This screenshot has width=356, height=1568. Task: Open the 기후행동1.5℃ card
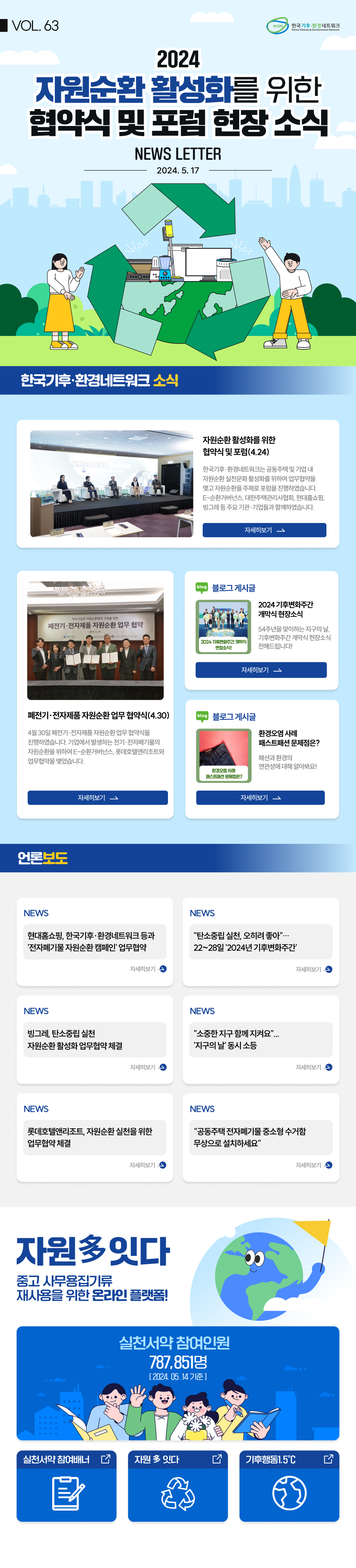coord(289,1485)
